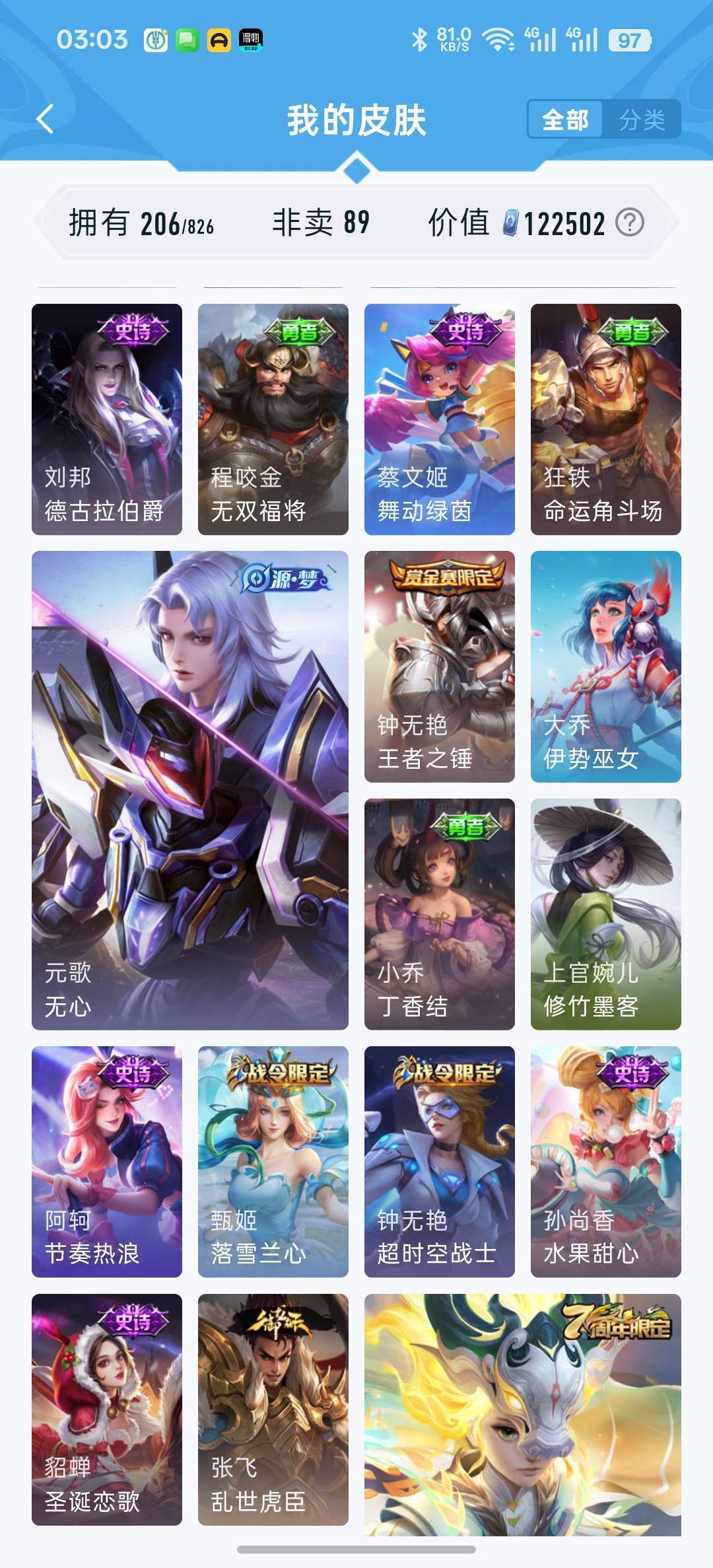Screen dimensions: 713x1568
Task: Switch to the 分类 view
Action: pos(642,120)
